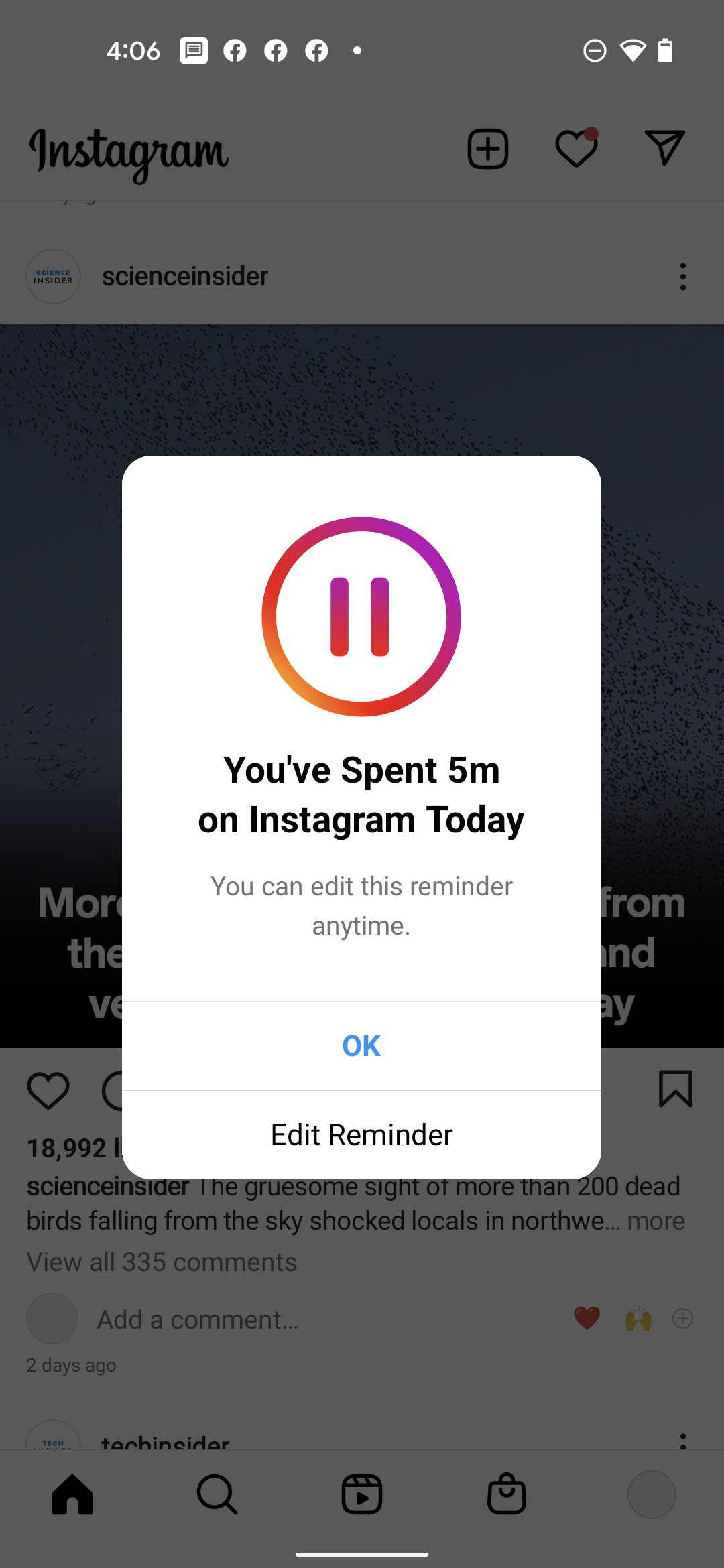Open overflow menu on scienceinsider post

pos(682,276)
